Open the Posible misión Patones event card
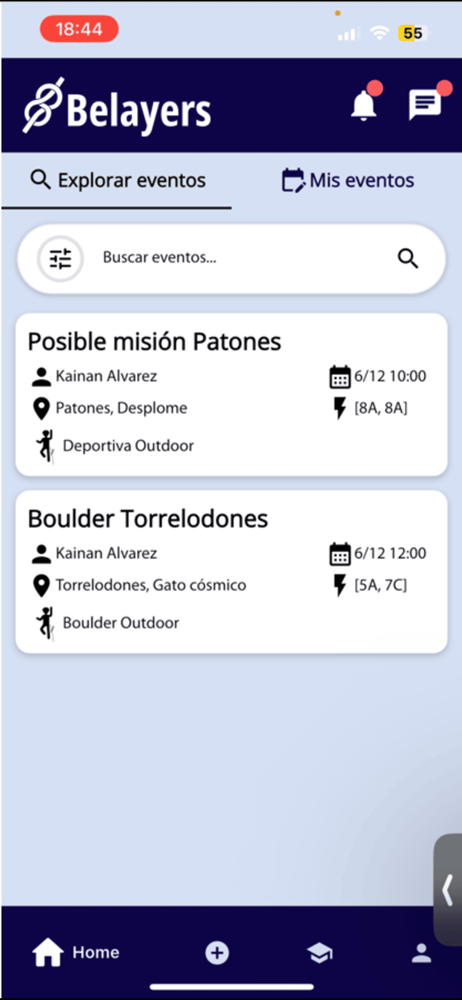Screen dimensions: 462x1000 coord(231,395)
